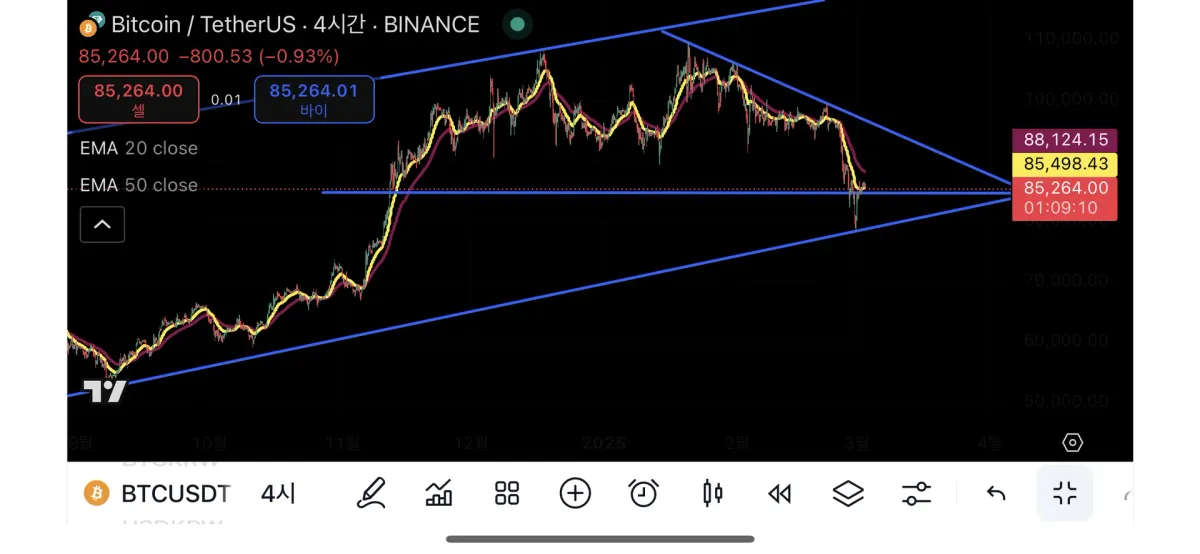Tap the blue buy price button
The width and height of the screenshot is (1200, 554).
(314, 99)
